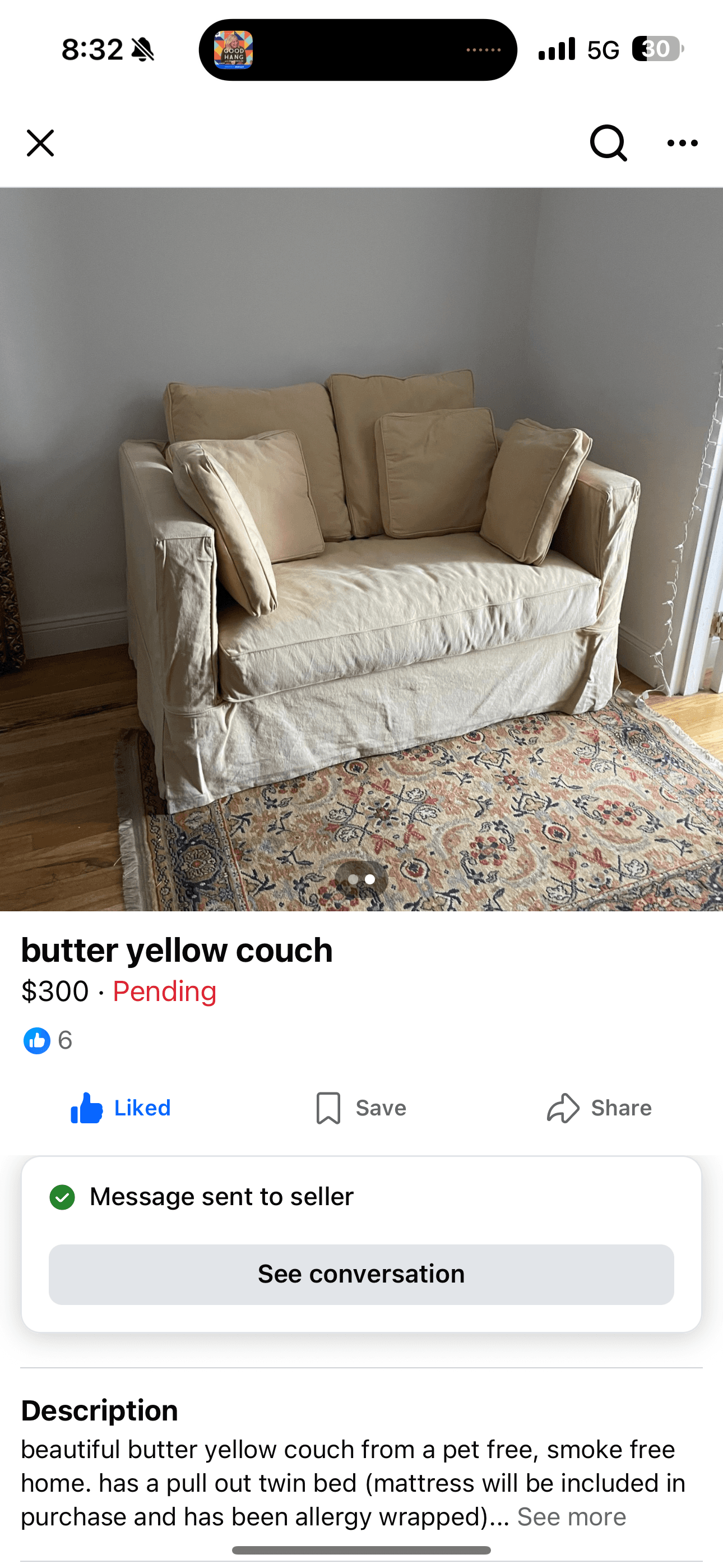Close the listing with the X icon
Viewport: 723px width, 1568px height.
pyautogui.click(x=40, y=143)
